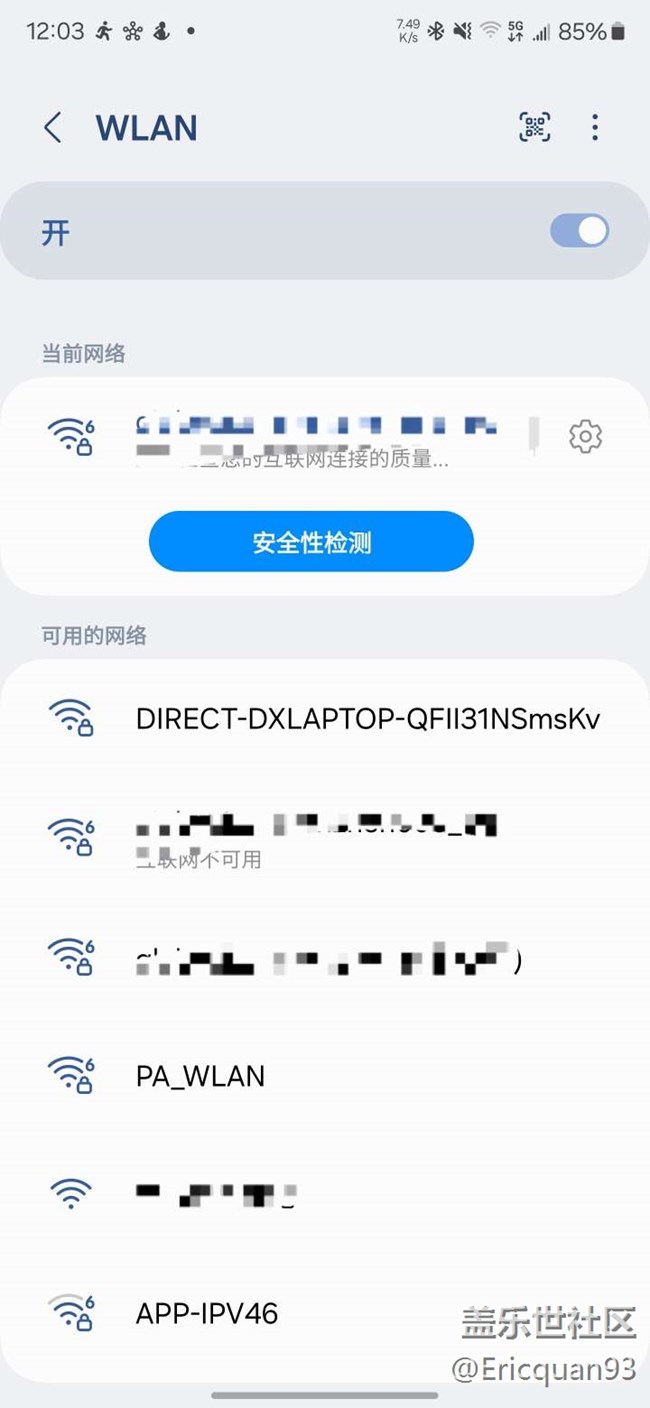Image resolution: width=650 pixels, height=1408 pixels.
Task: Turn off the WLAN switch
Action: pos(579,232)
